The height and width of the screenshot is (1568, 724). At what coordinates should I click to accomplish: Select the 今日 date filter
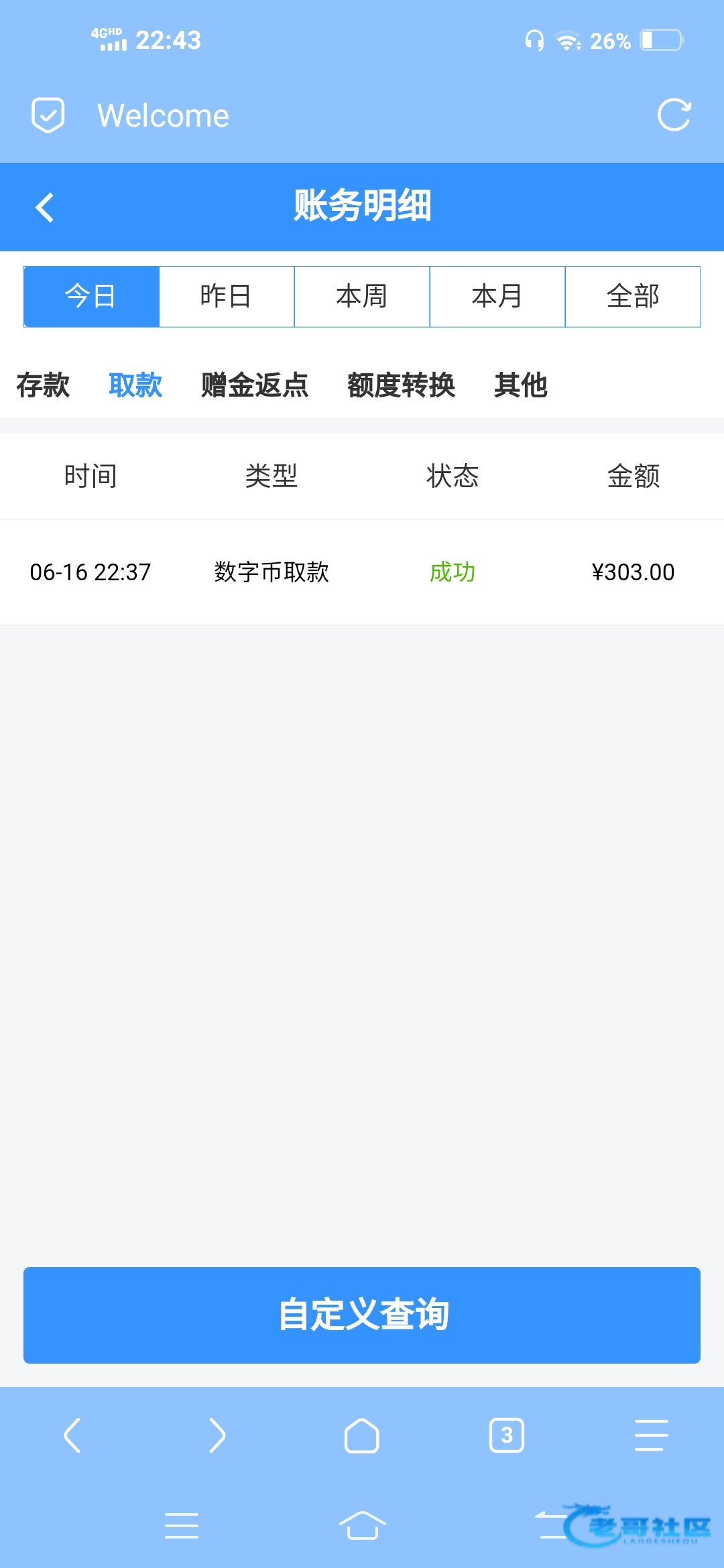[x=91, y=296]
